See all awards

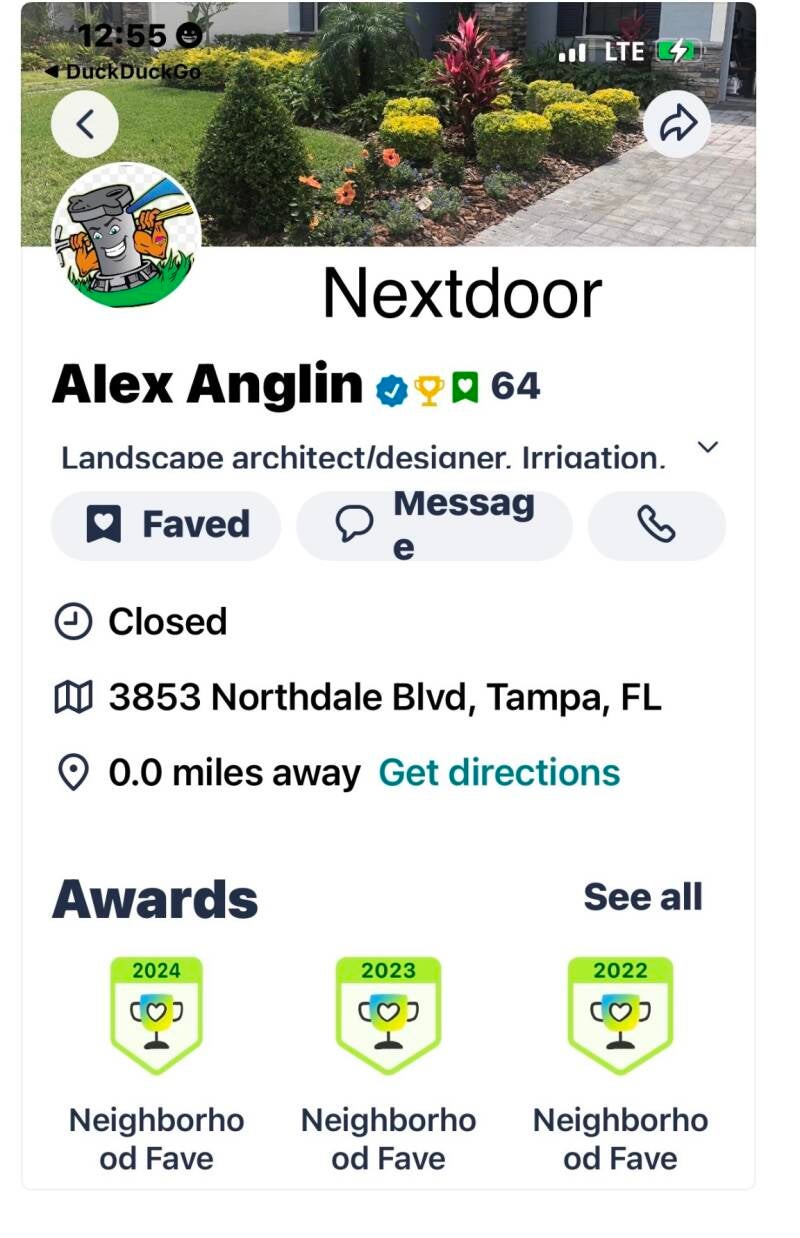click(642, 897)
